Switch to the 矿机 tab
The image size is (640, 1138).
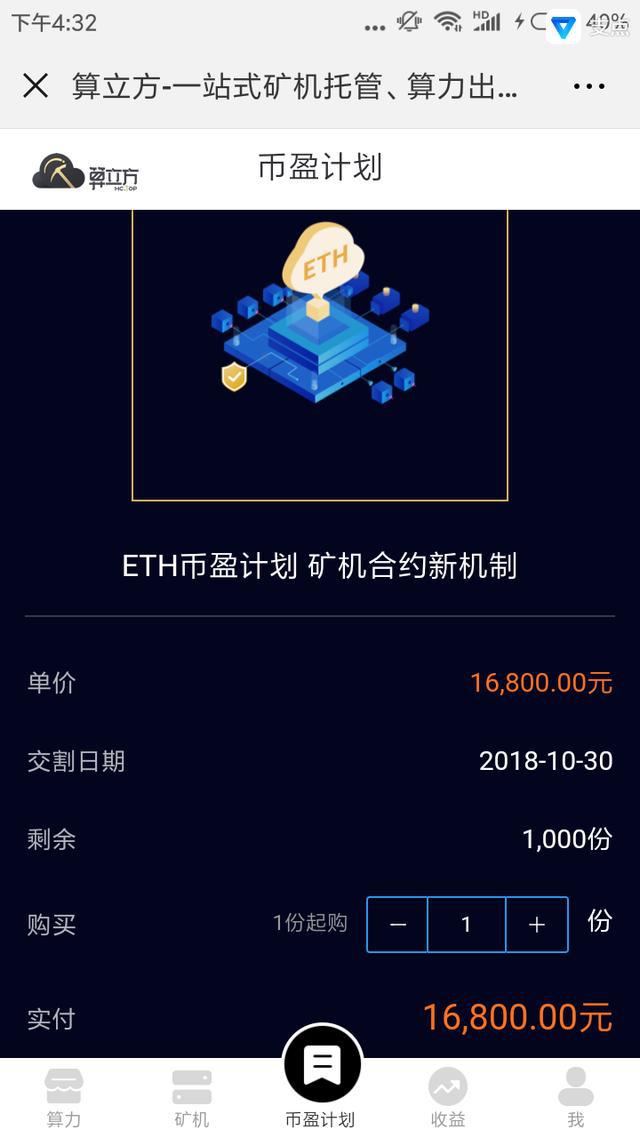pos(191,1097)
